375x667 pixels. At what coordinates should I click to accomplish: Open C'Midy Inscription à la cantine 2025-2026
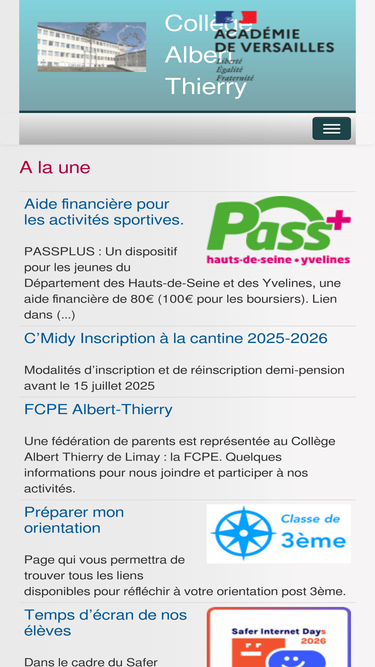176,339
